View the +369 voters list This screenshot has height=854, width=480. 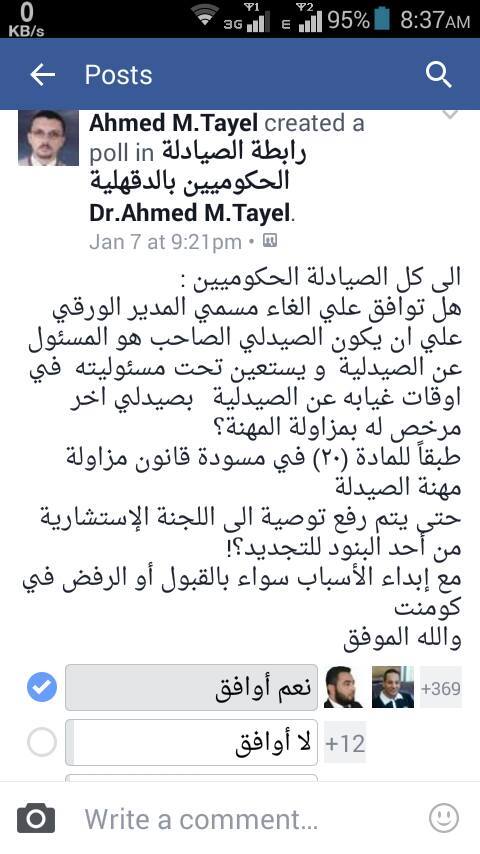441,688
